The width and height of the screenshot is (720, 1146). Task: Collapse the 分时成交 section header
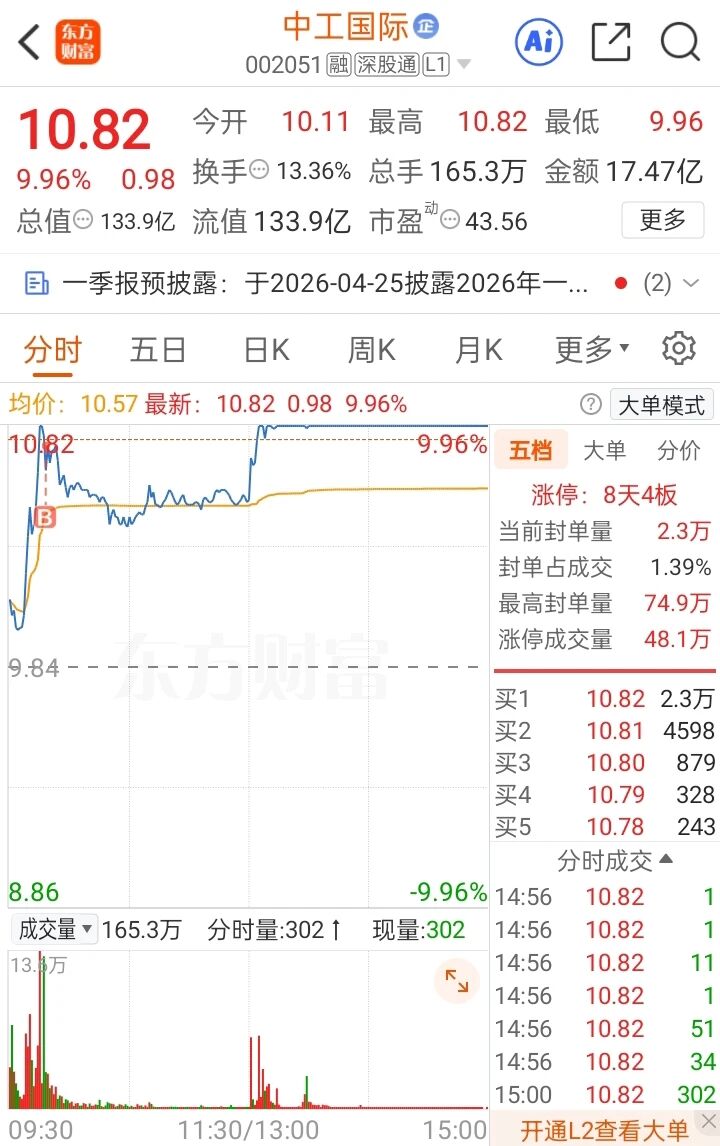pos(614,860)
